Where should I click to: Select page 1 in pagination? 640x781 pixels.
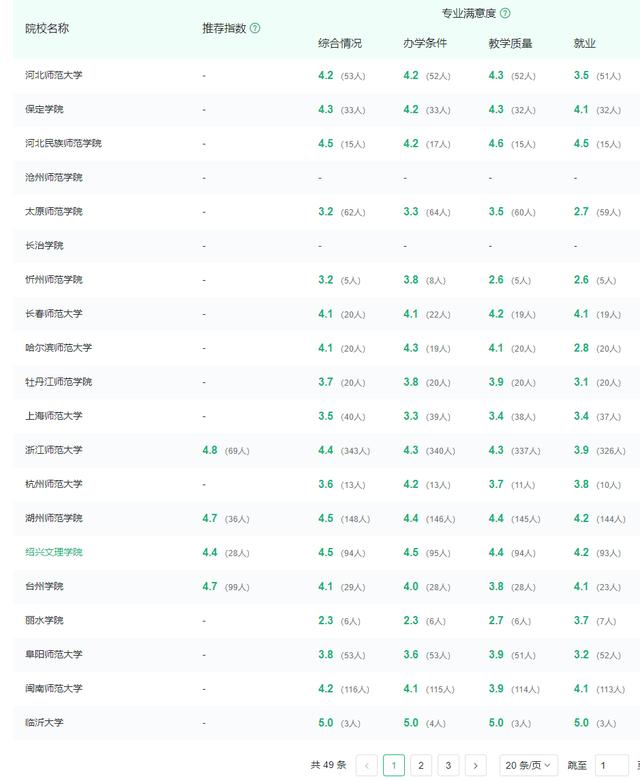pos(394,765)
